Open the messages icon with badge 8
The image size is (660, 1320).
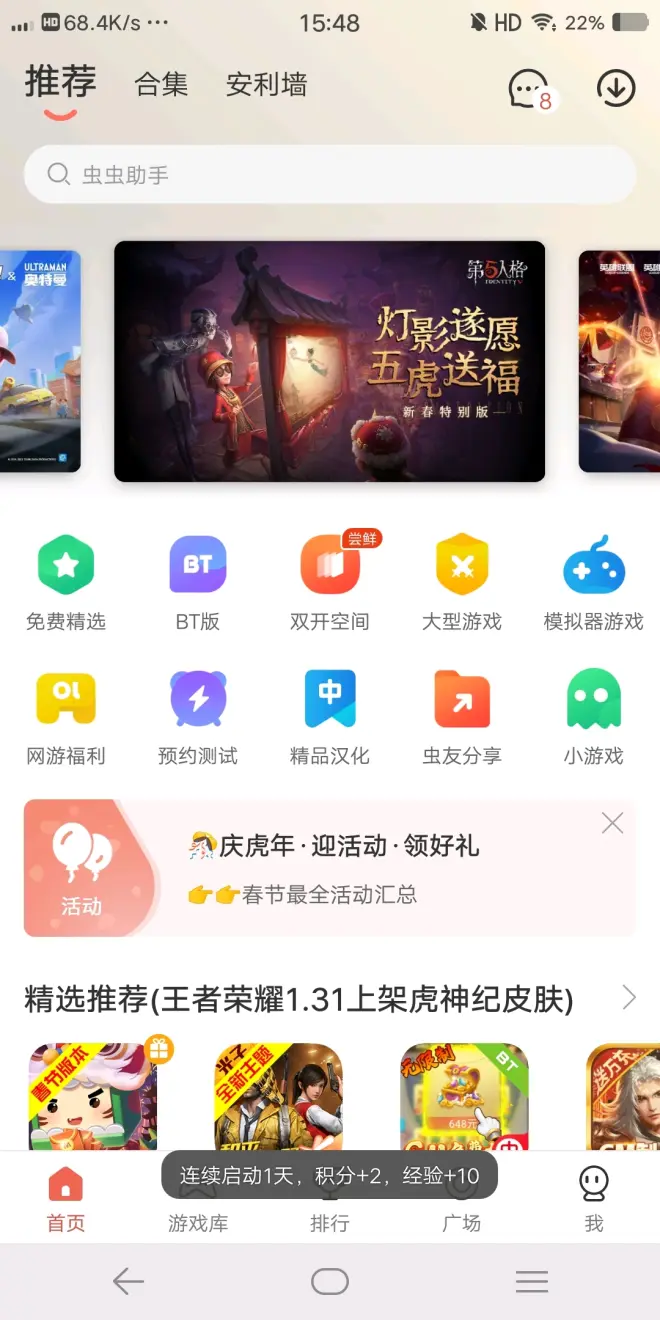pyautogui.click(x=529, y=89)
